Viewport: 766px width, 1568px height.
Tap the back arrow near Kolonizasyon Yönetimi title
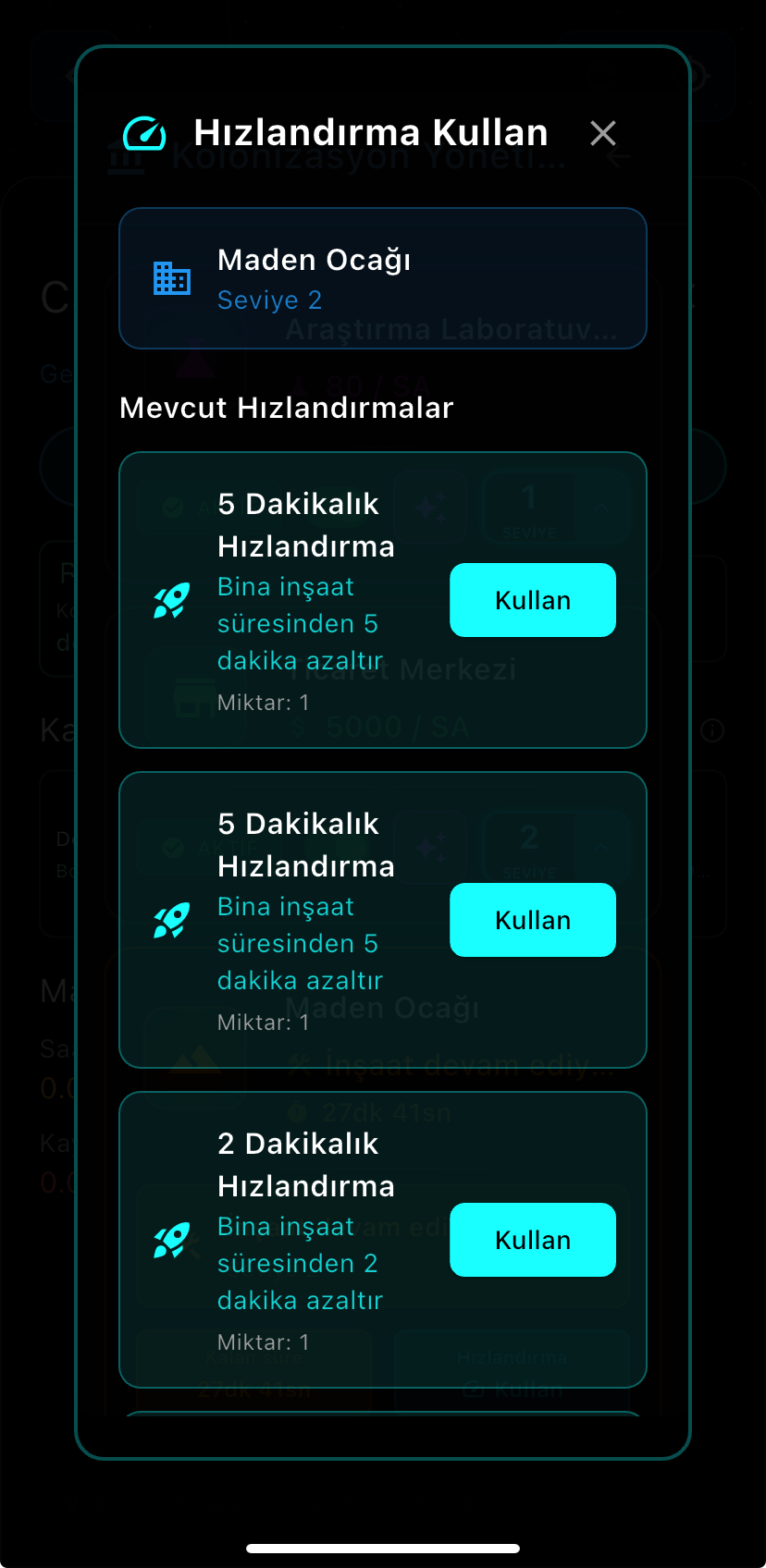(x=621, y=157)
